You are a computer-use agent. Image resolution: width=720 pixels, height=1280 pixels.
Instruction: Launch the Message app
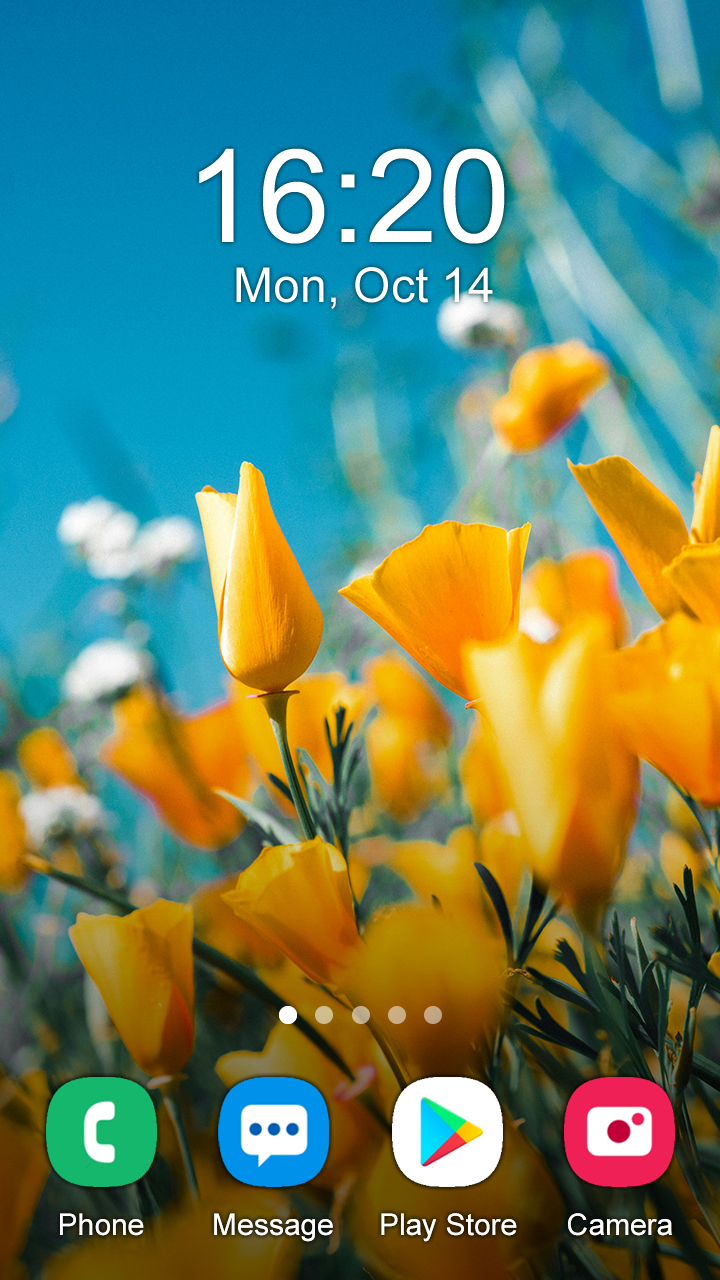coord(273,1132)
